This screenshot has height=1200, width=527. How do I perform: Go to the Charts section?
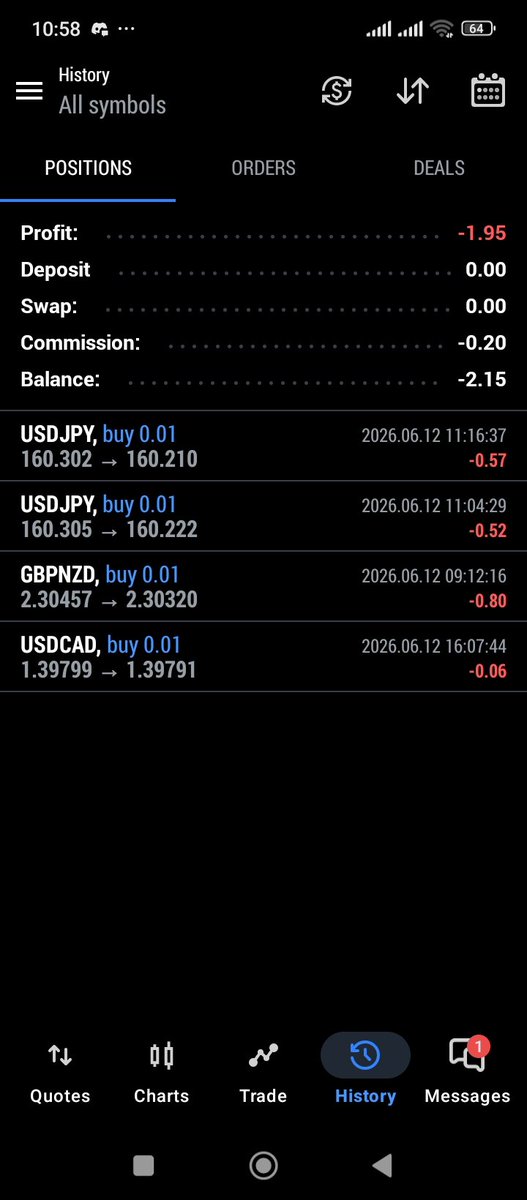pyautogui.click(x=161, y=1073)
